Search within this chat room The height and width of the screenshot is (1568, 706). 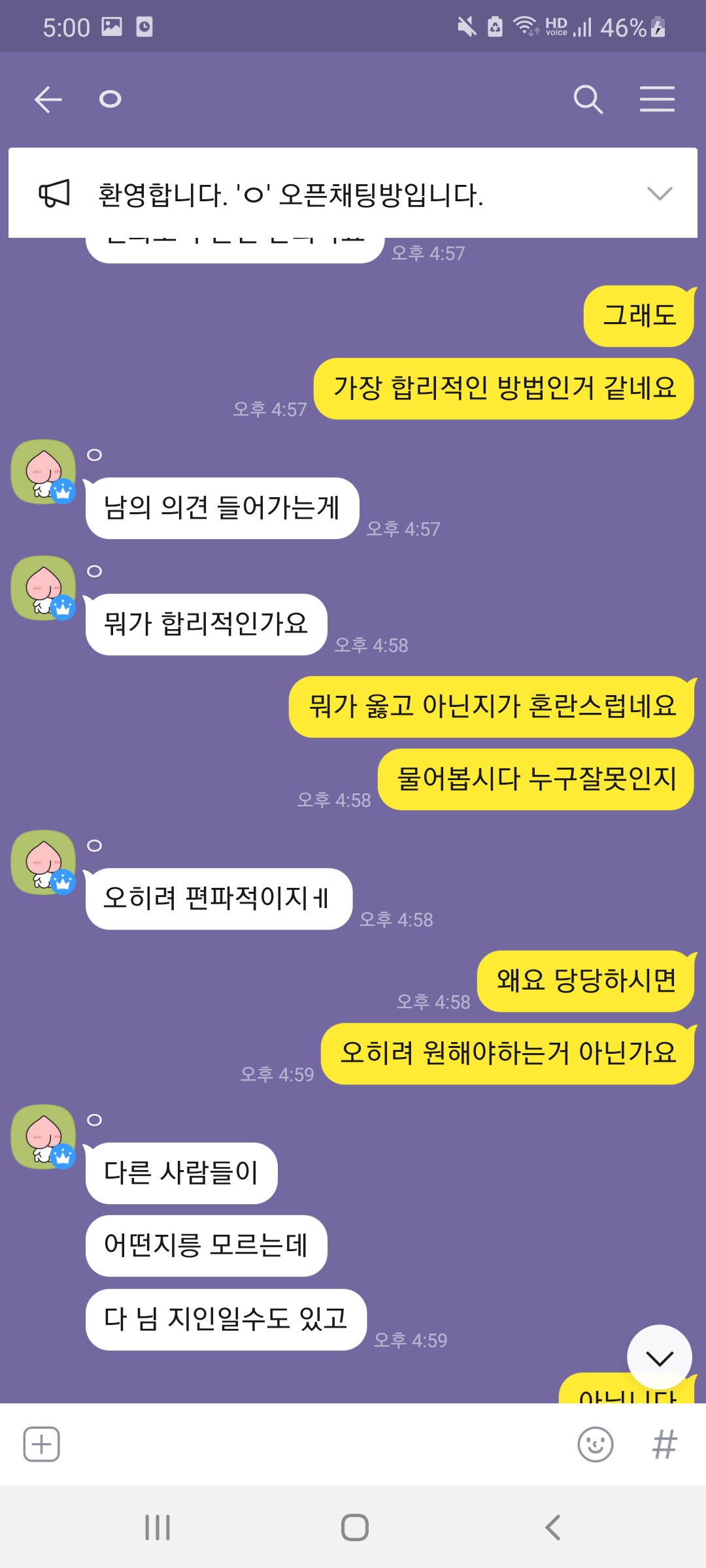588,100
